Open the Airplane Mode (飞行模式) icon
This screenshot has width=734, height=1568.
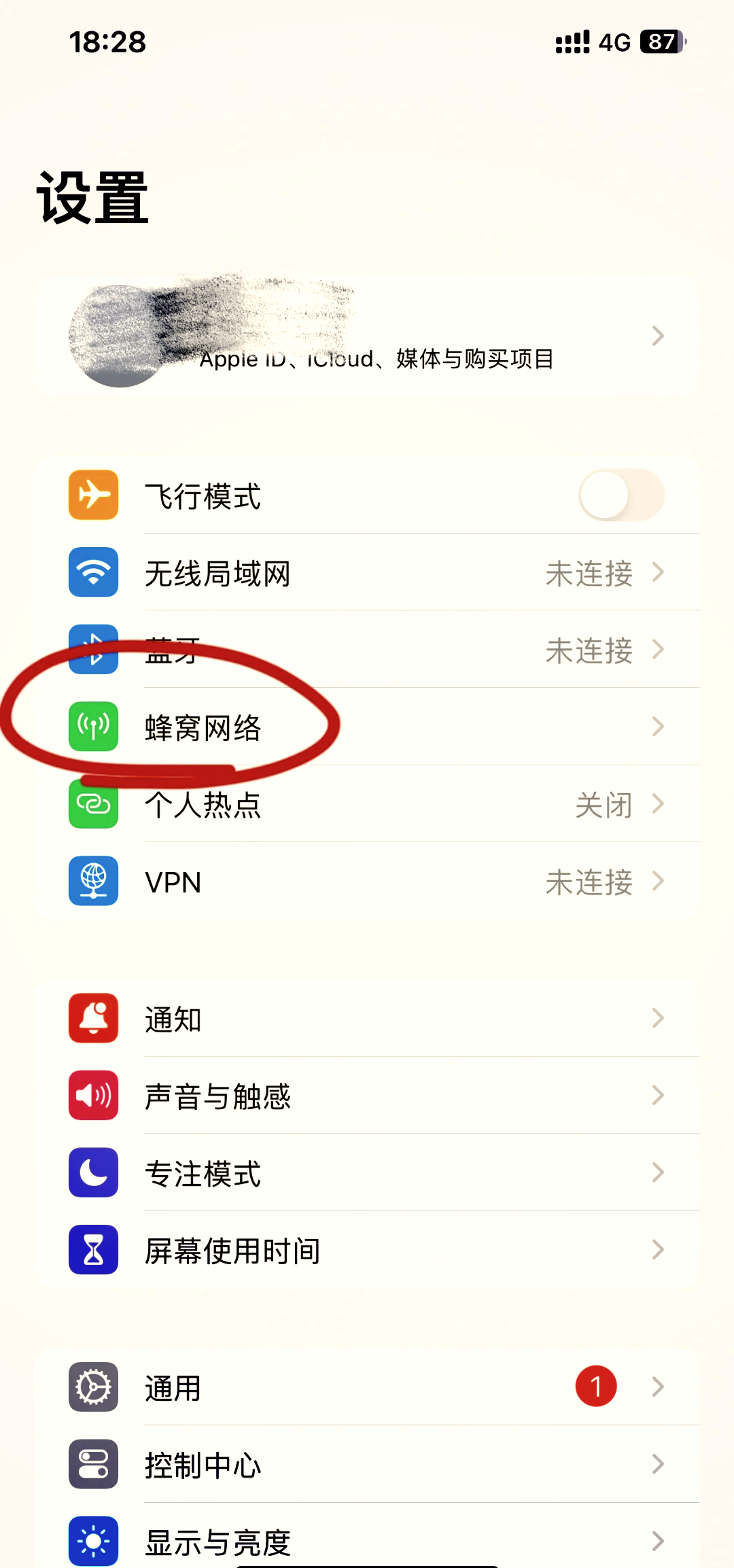(93, 495)
